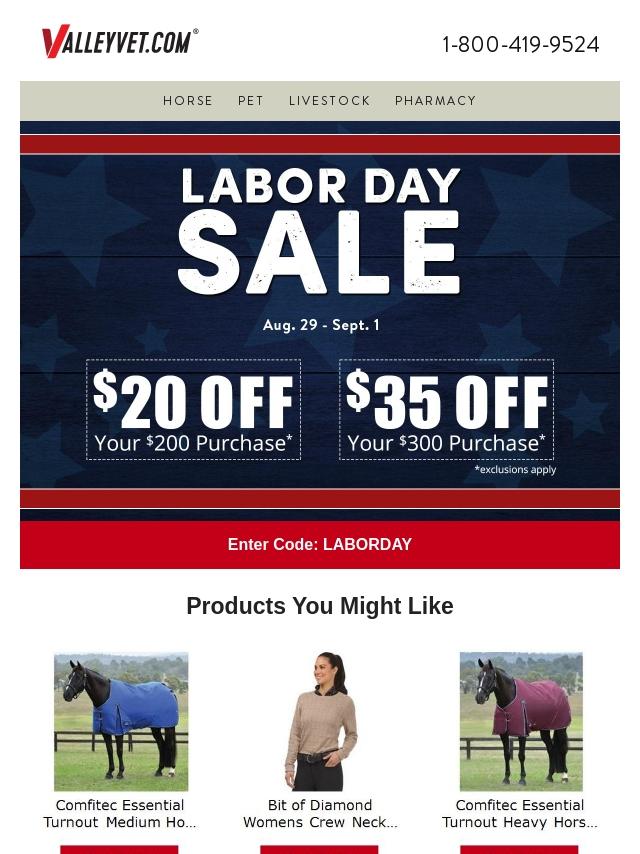
Task: Open the PHARMACY section
Action: [435, 101]
